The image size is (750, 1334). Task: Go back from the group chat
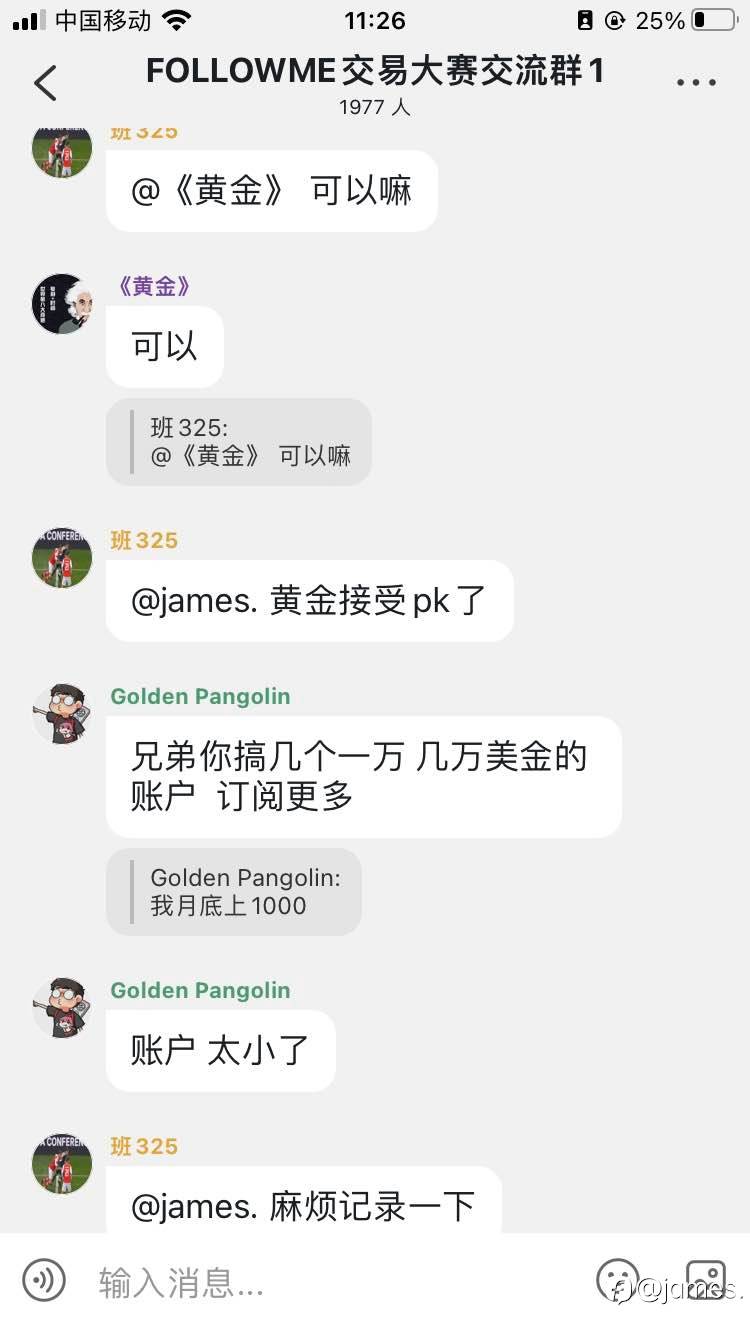click(46, 82)
